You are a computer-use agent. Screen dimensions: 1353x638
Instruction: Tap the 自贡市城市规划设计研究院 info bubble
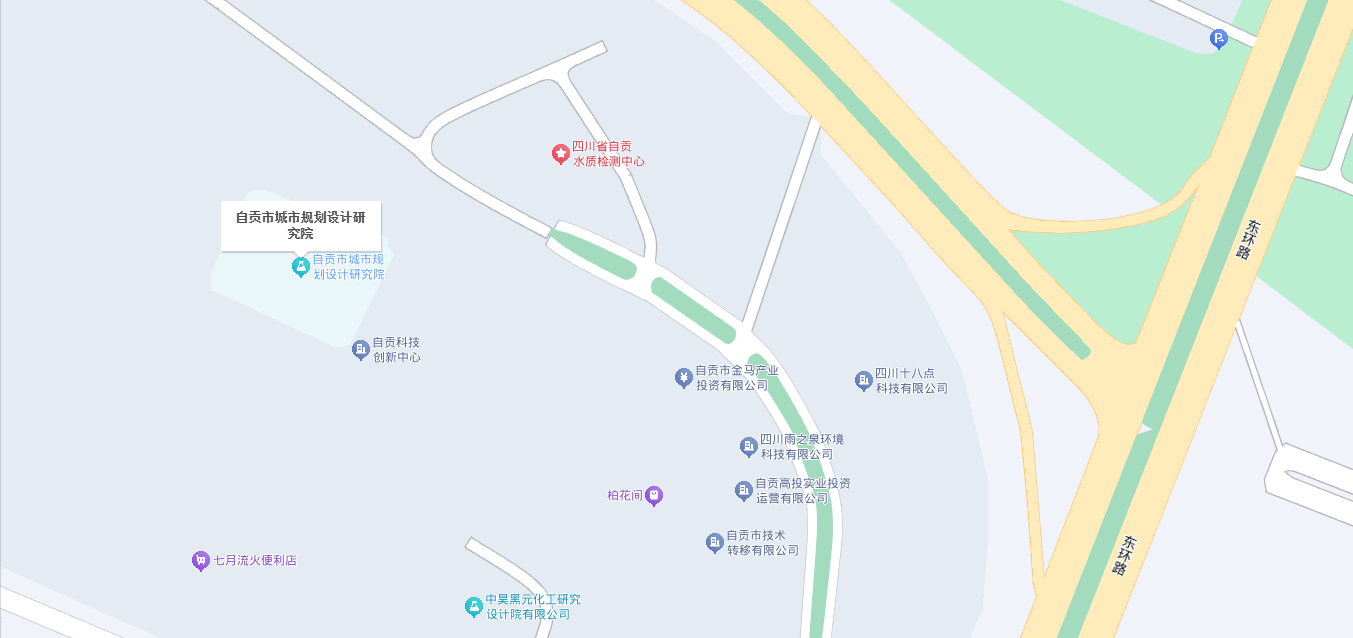coord(300,226)
